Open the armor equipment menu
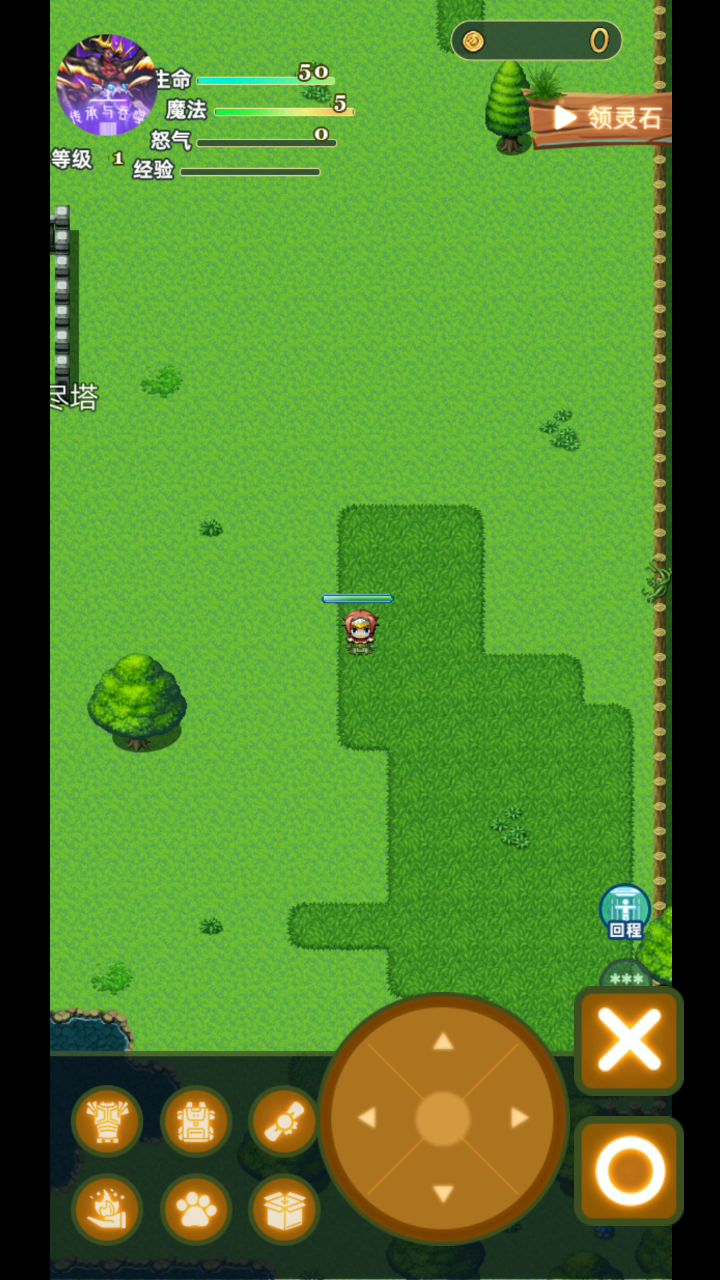Image resolution: width=720 pixels, height=1280 pixels. coord(107,1121)
